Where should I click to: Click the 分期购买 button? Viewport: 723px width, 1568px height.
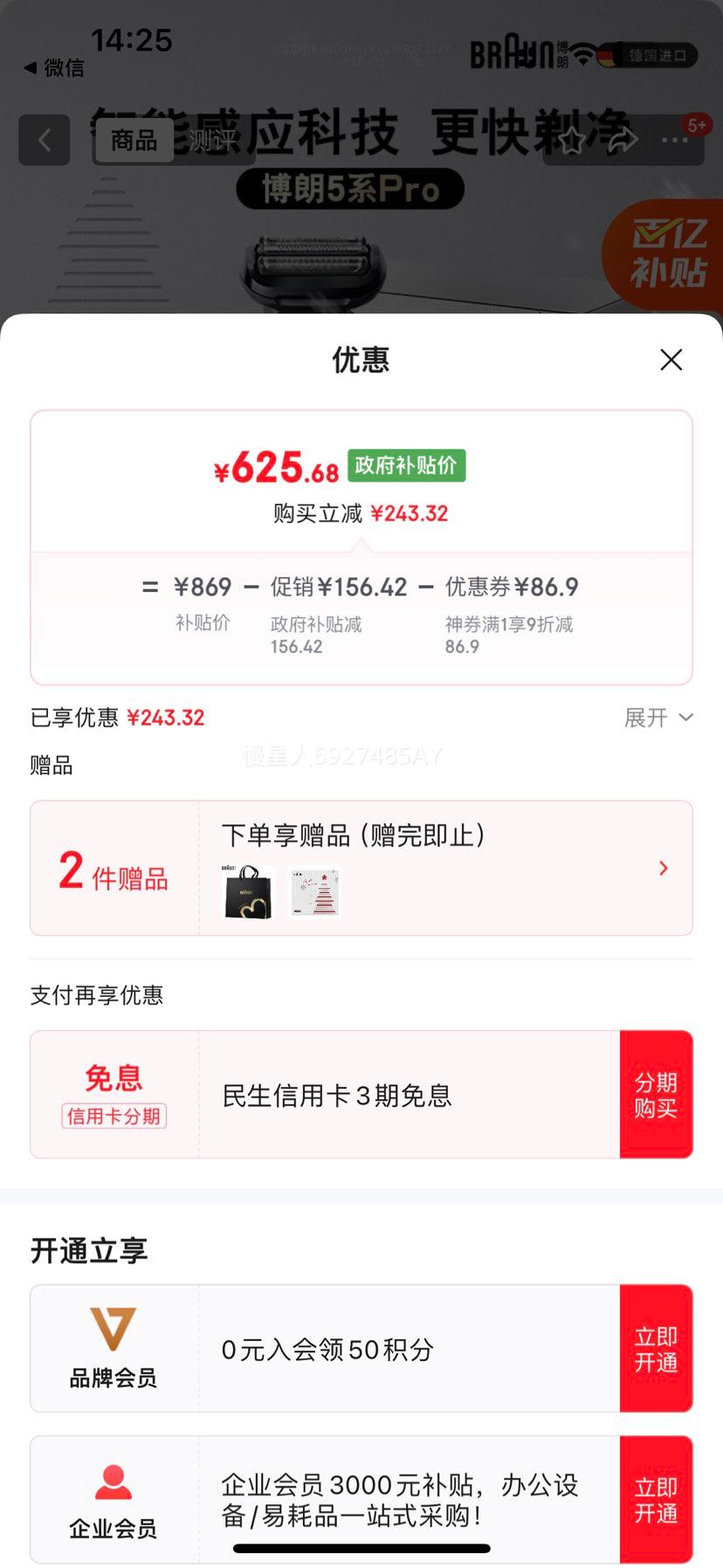[657, 1094]
